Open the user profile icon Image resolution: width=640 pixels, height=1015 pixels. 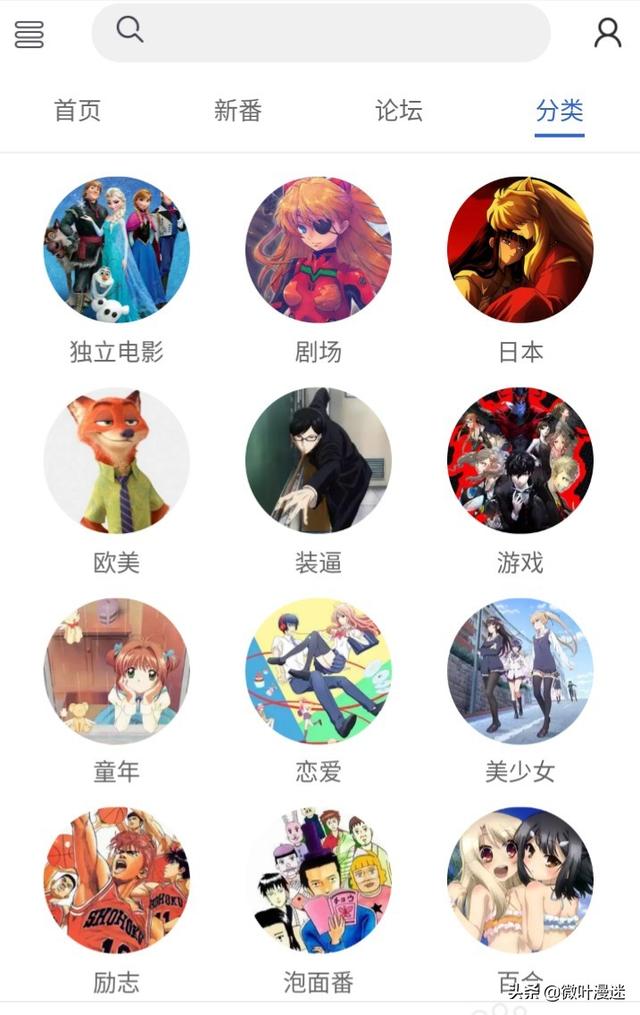pos(607,33)
